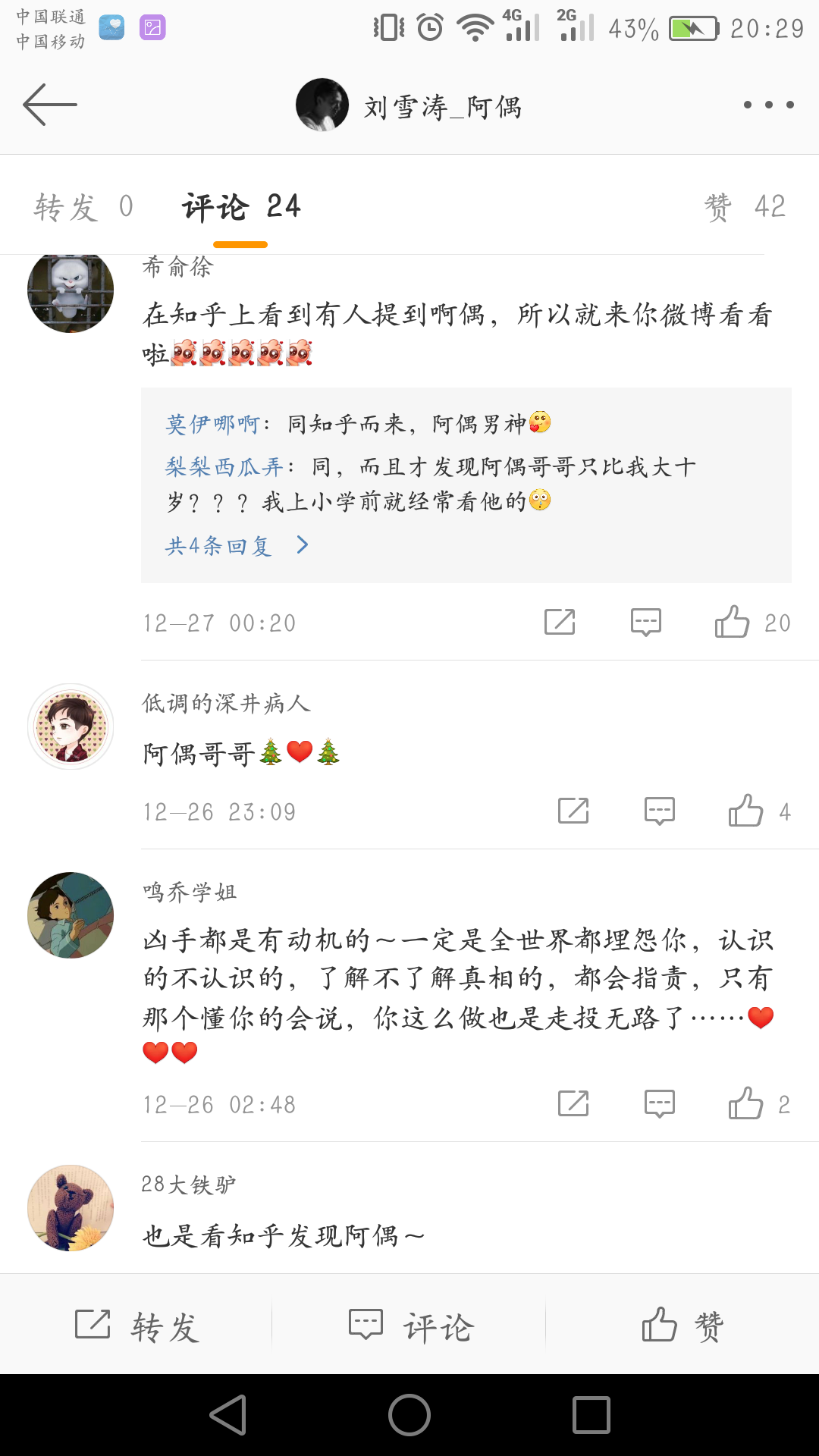Open 梨梨西瓜弄's profile link
This screenshot has width=819, height=1456.
coord(224,466)
